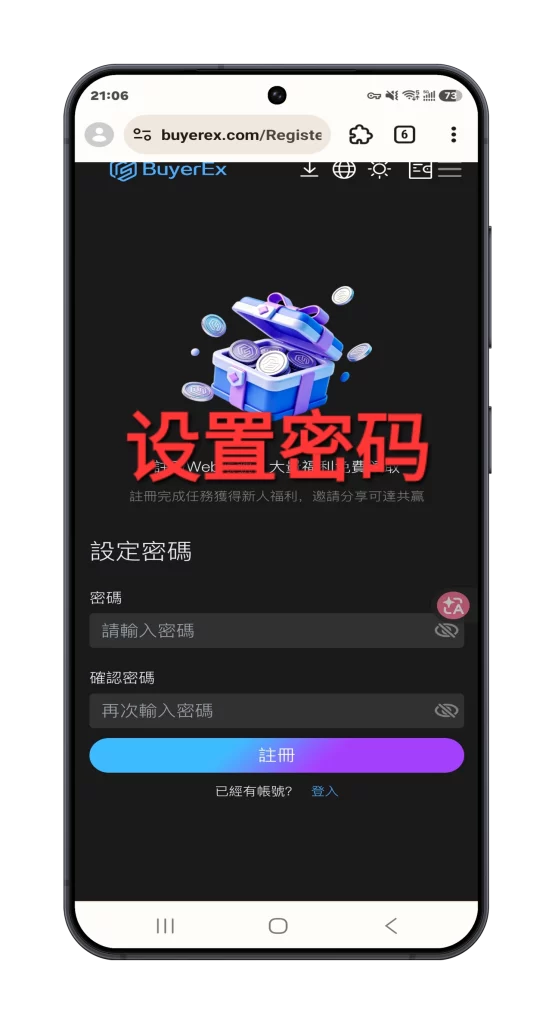Open the browser three-dot overflow menu

coord(453,135)
